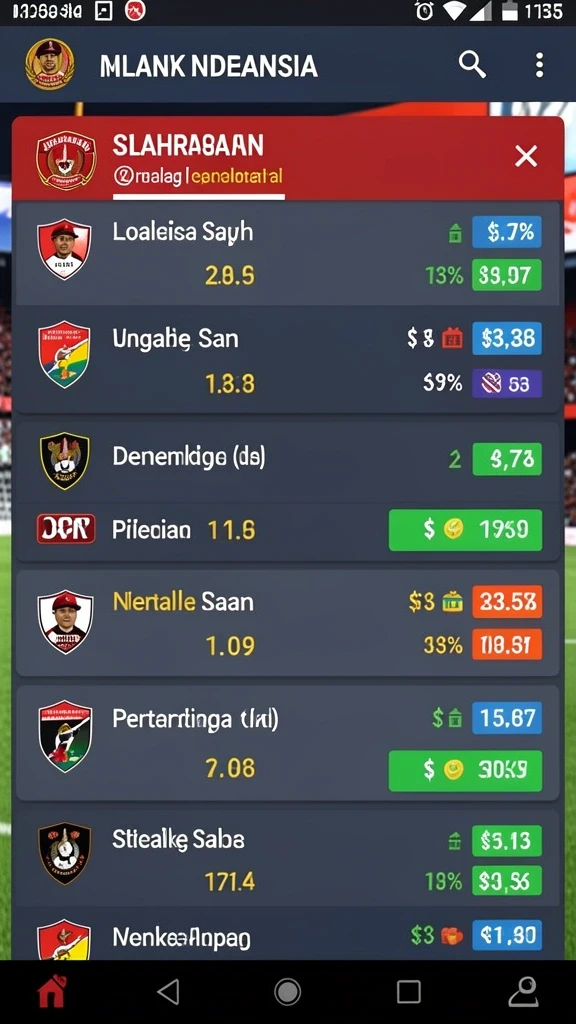Tap the green 39,07 button for Loaleisa Sayh
Screen dimensions: 576x1024
tap(506, 276)
